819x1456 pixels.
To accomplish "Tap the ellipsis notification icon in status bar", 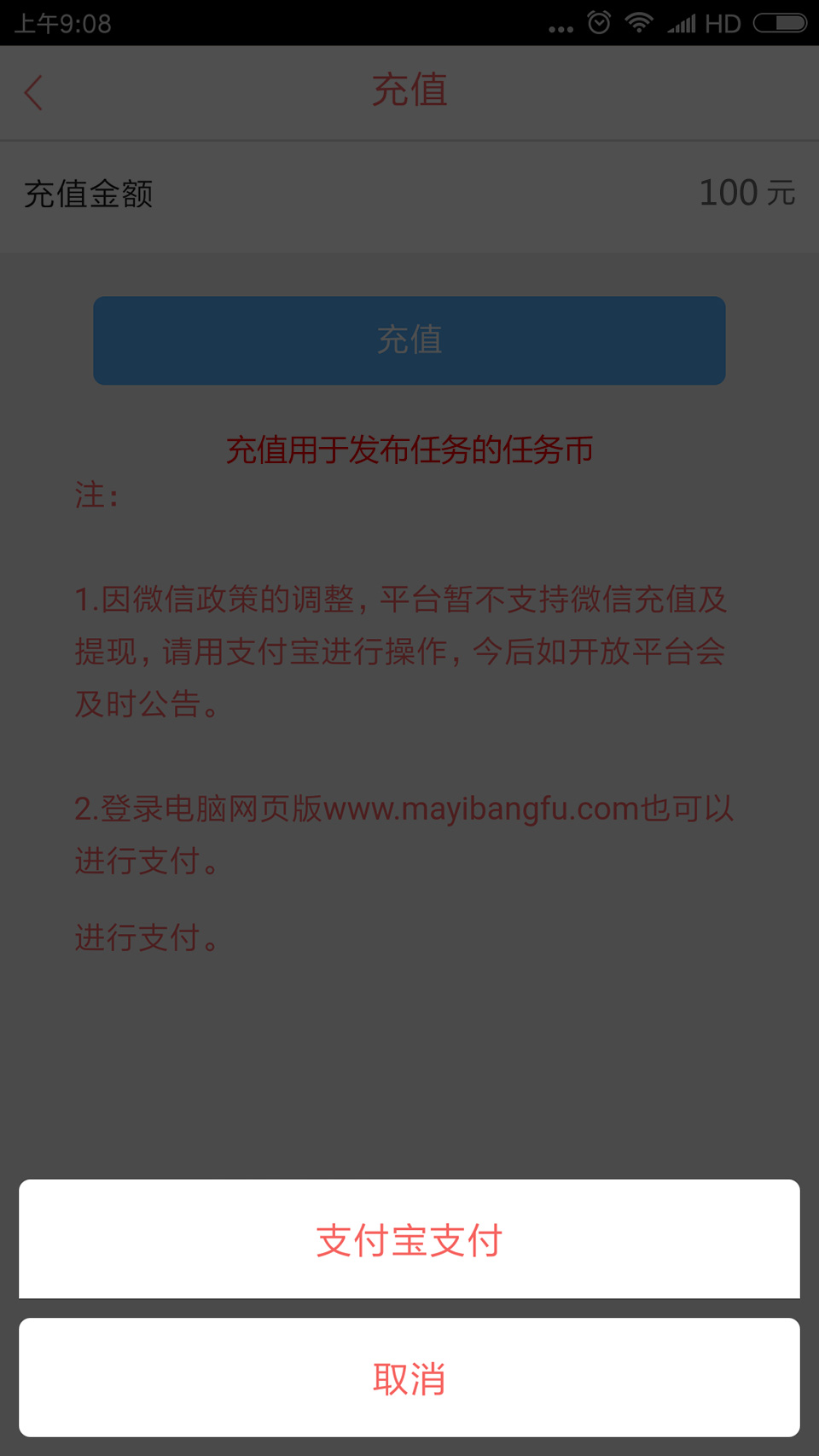I will click(559, 27).
